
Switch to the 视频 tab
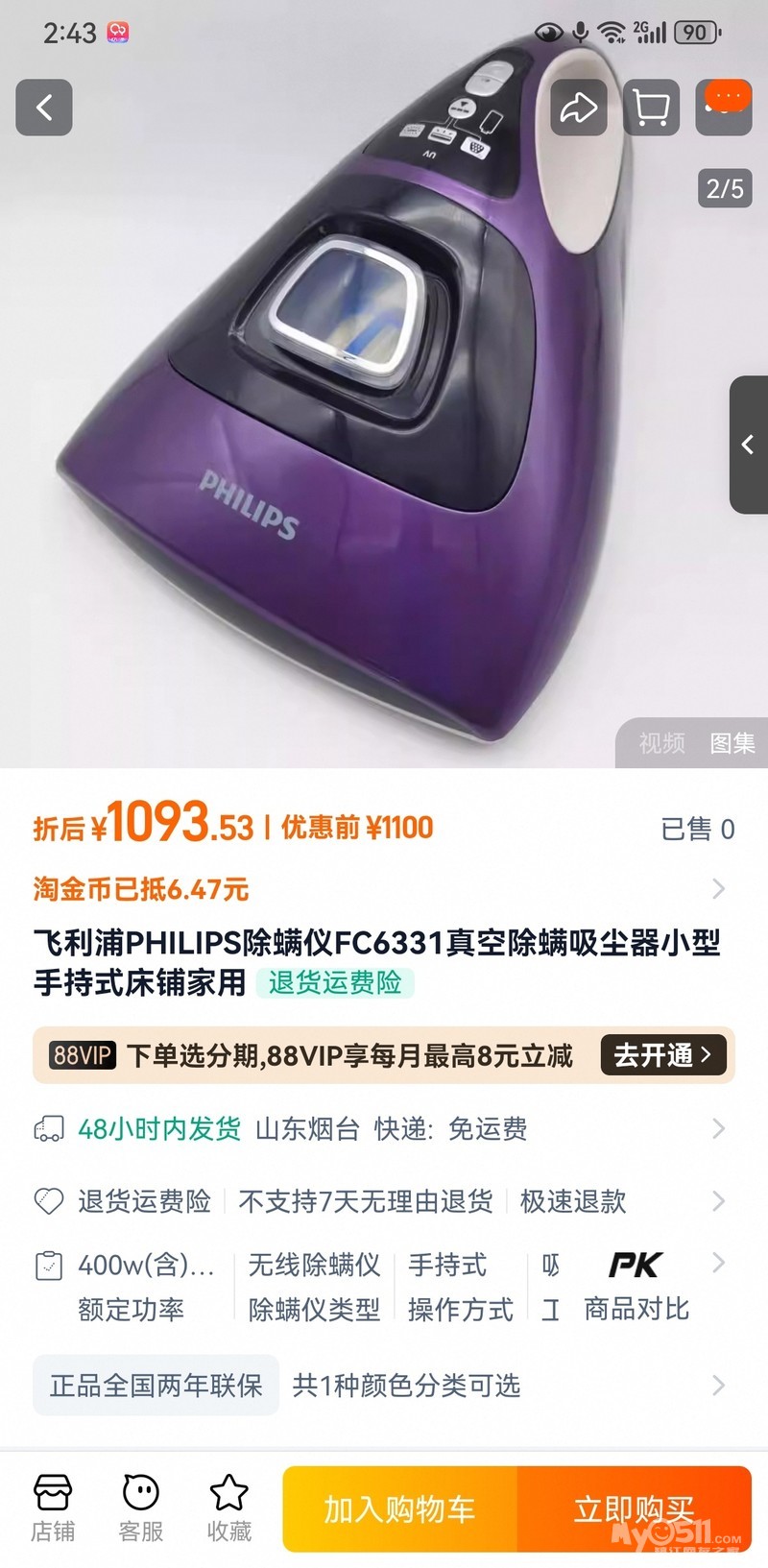point(662,743)
